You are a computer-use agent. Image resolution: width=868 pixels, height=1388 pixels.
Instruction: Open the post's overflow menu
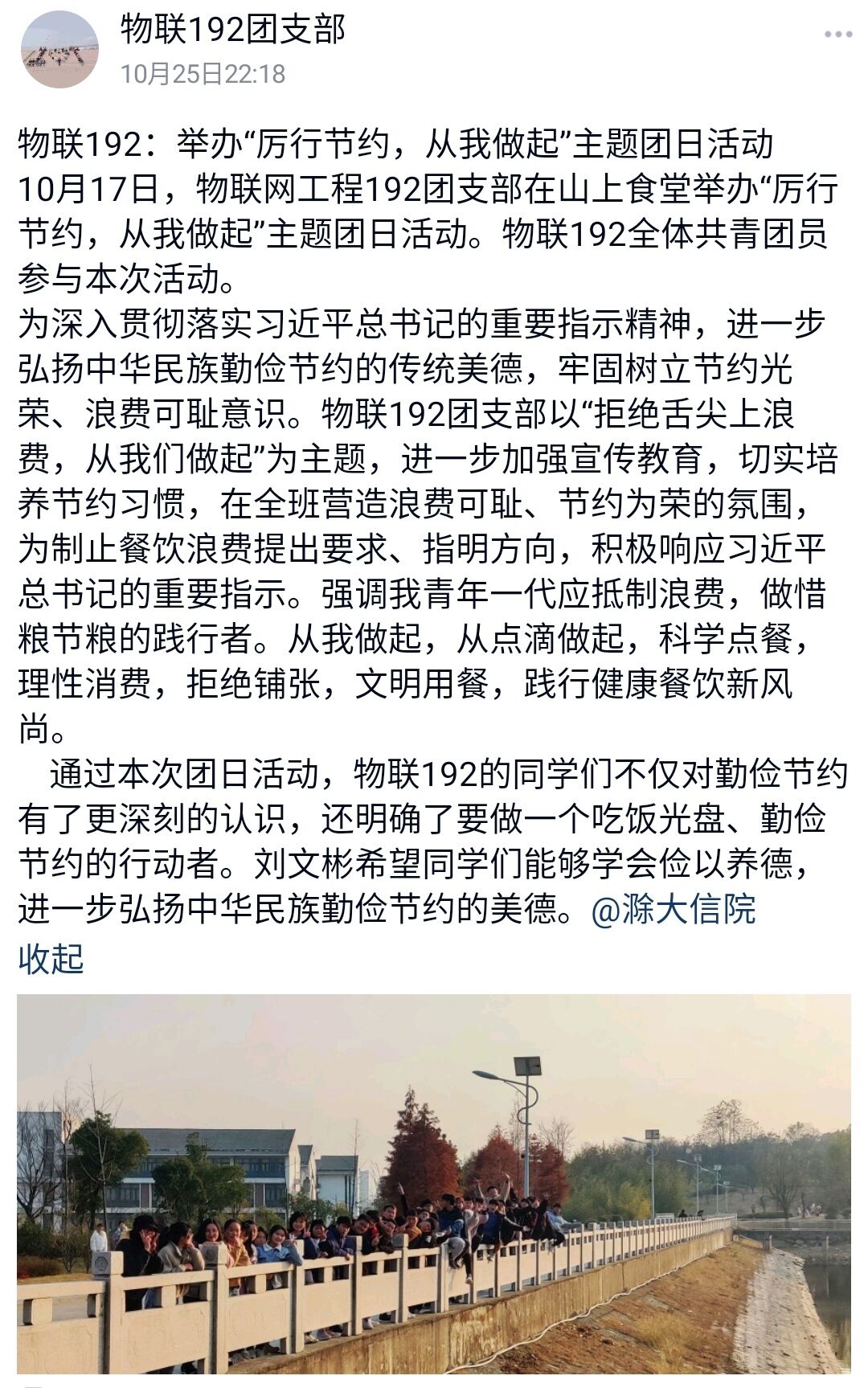838,35
